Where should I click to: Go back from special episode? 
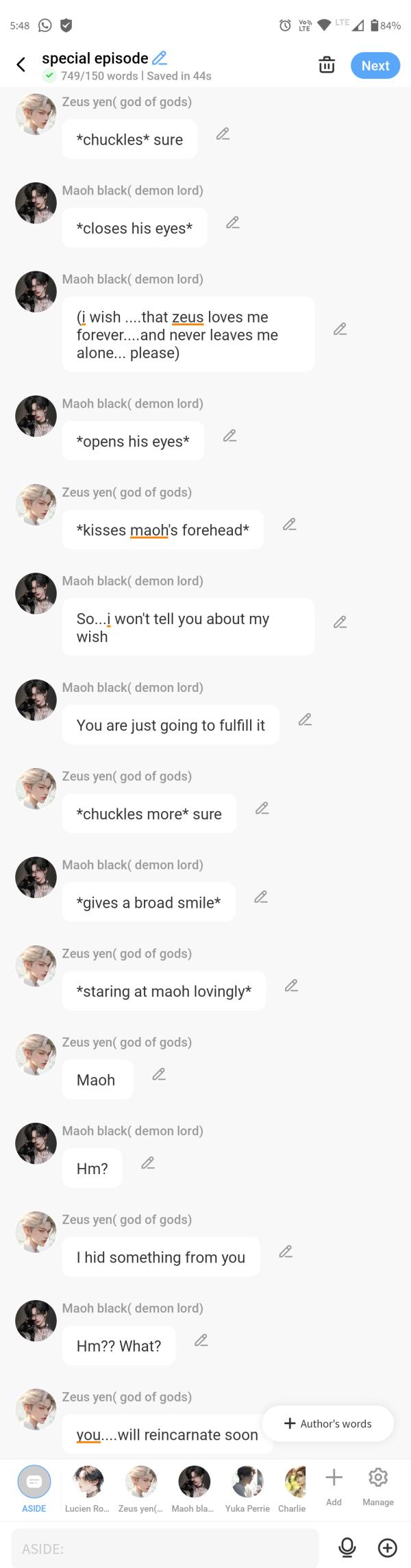pyautogui.click(x=21, y=65)
